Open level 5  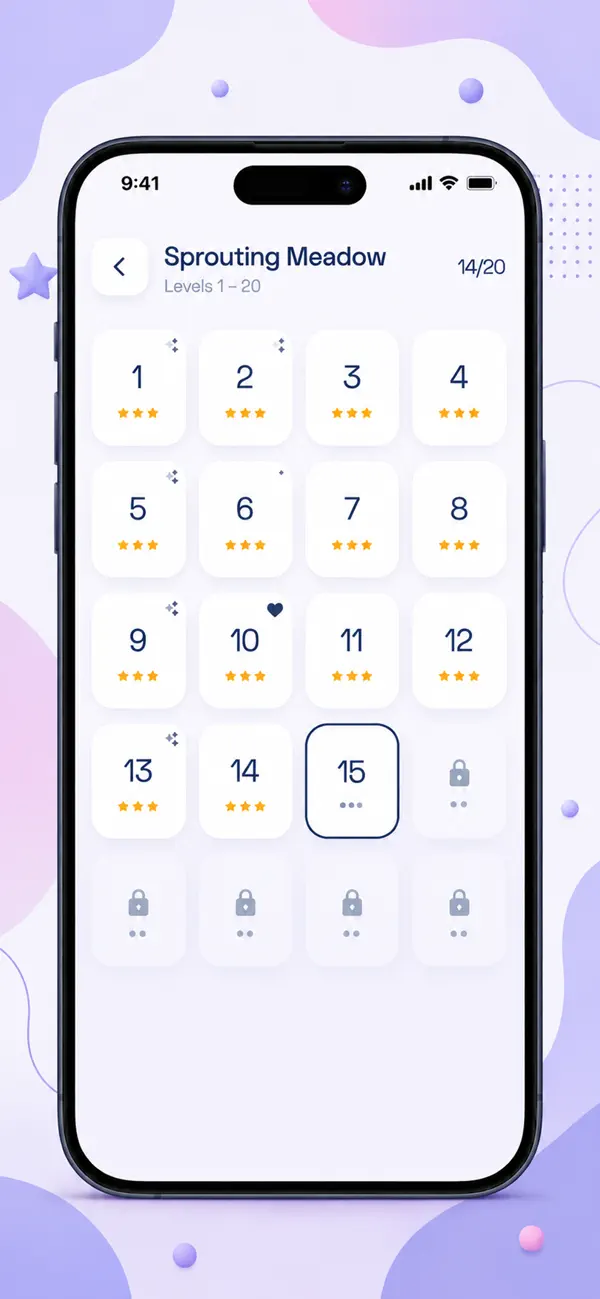pyautogui.click(x=138, y=519)
